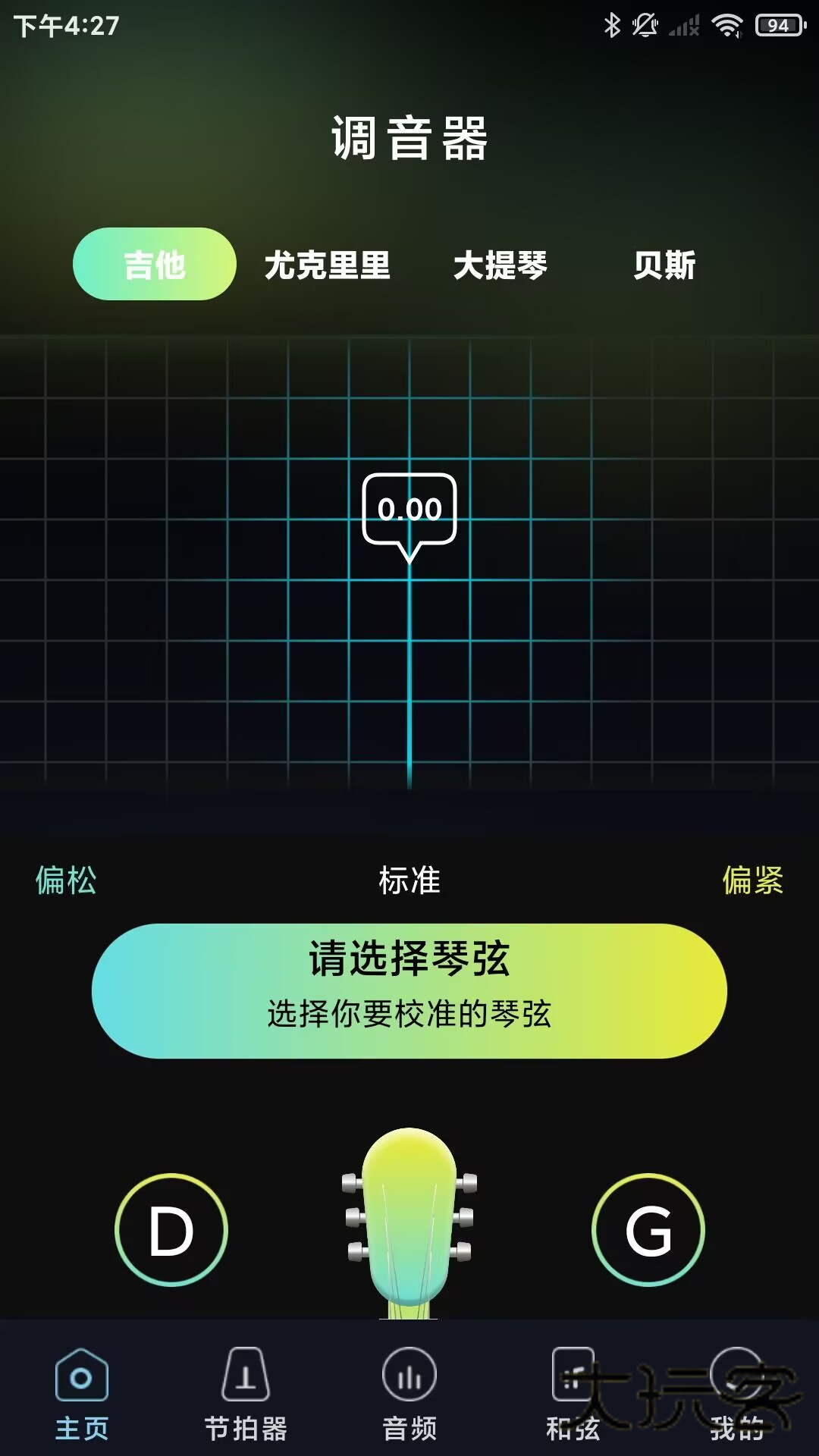
Task: Choose the 标准 standard tuning option
Action: click(409, 882)
